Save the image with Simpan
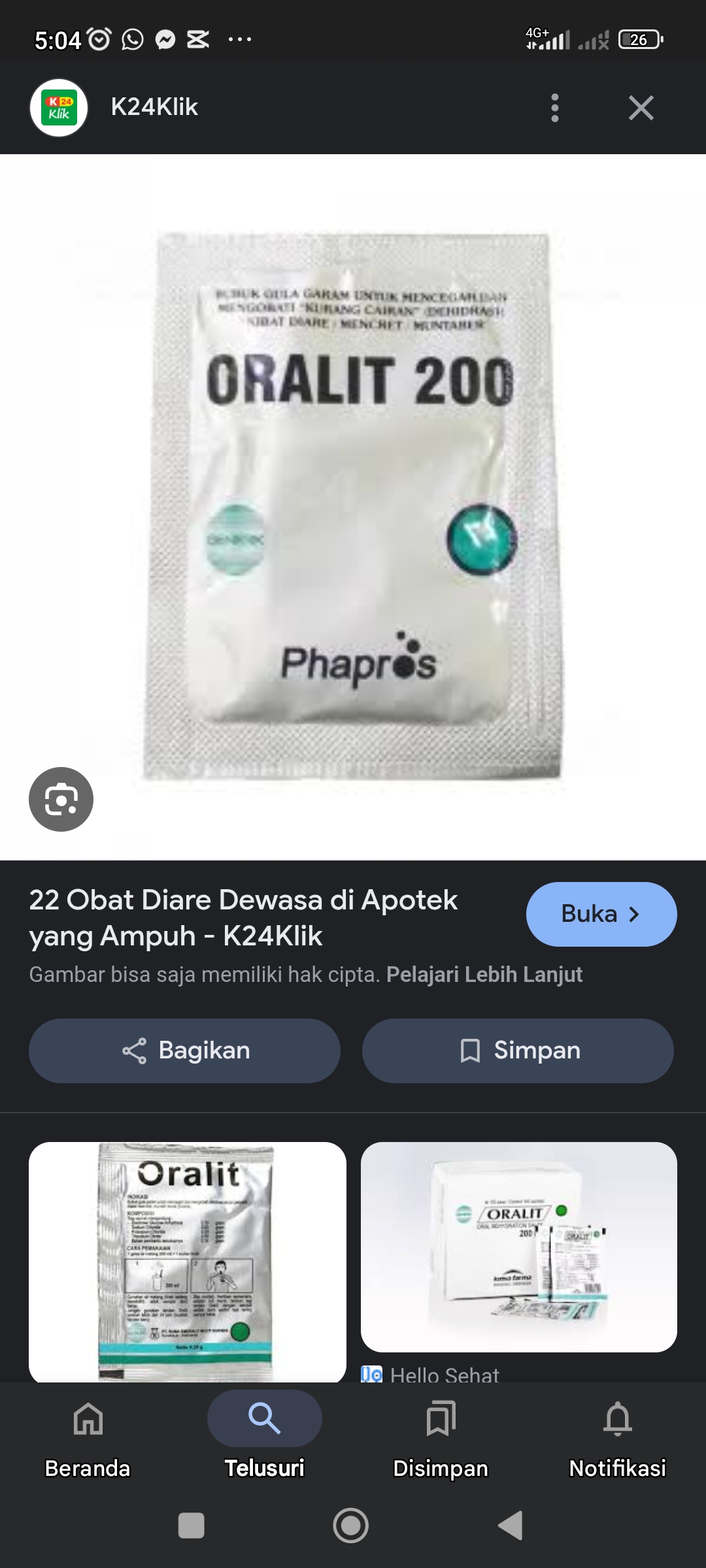Image resolution: width=706 pixels, height=1568 pixels. pos(518,1051)
